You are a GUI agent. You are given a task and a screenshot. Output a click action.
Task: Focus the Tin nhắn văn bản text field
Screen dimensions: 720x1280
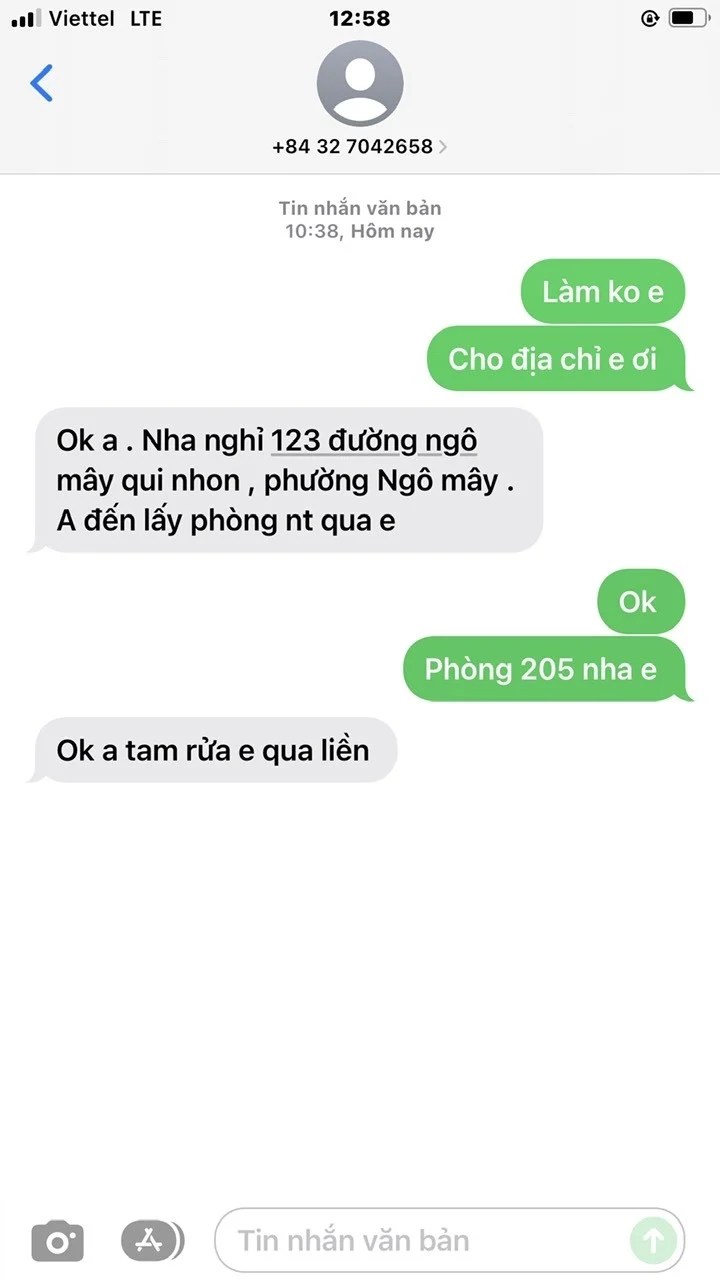tap(420, 1241)
